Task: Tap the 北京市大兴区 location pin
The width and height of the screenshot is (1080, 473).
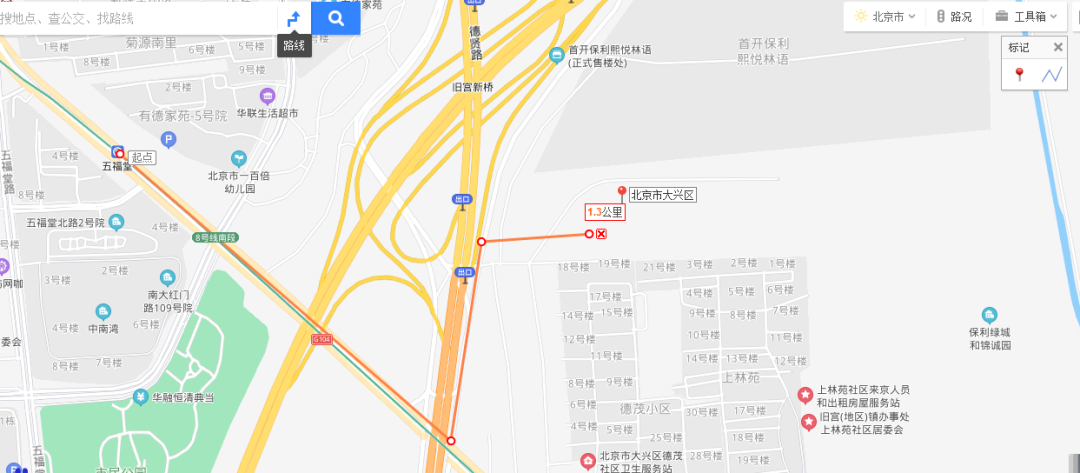Action: pos(621,192)
